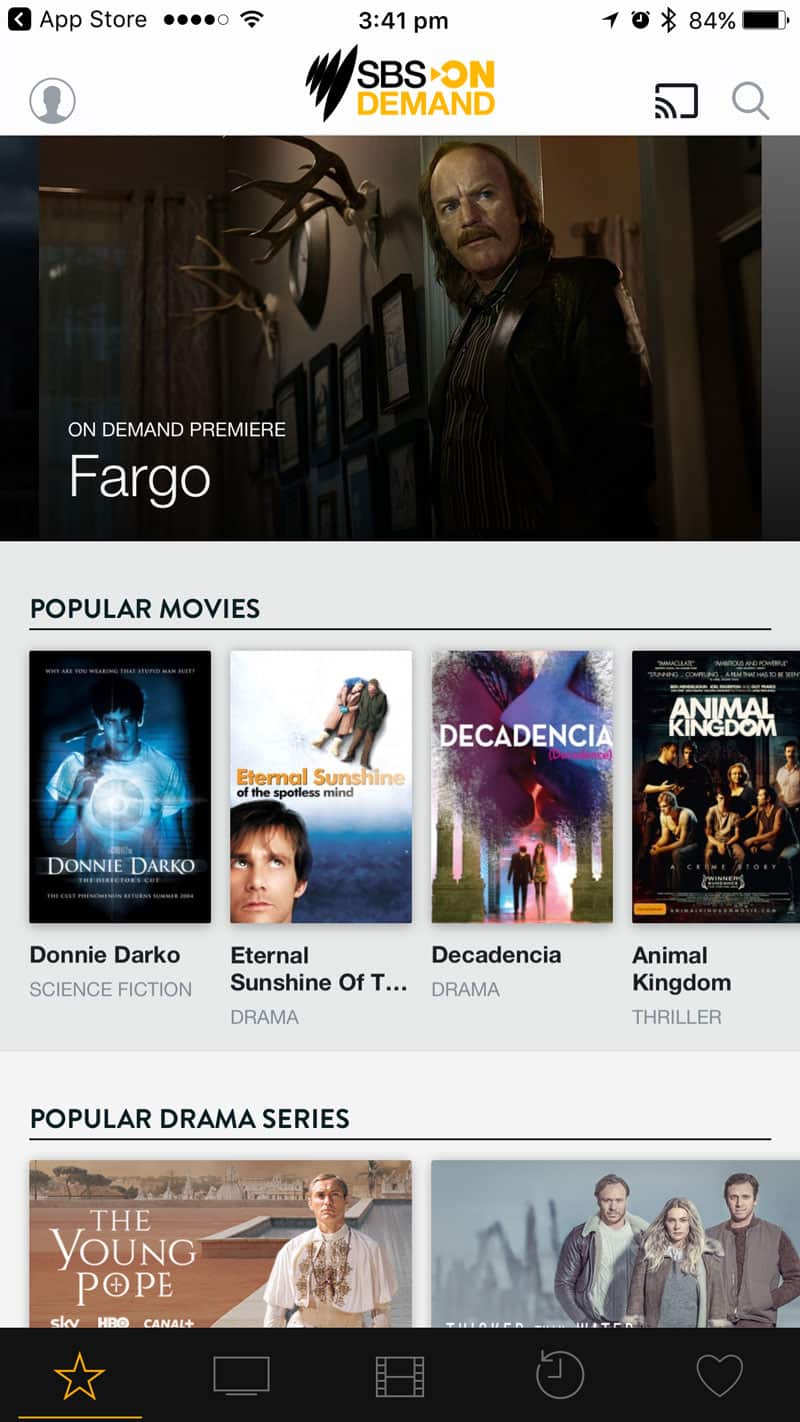Select the star Featured tab icon

click(x=80, y=1375)
